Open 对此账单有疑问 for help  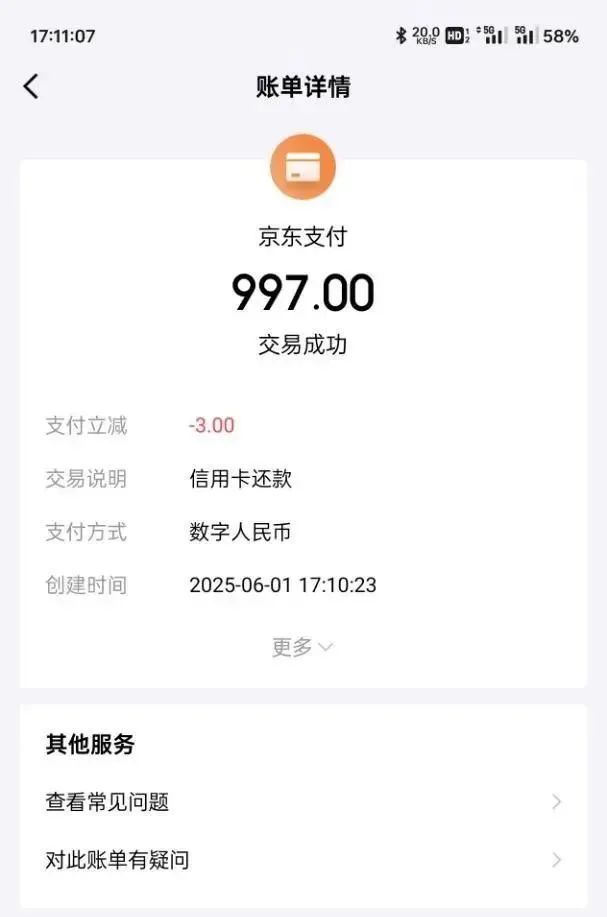click(x=302, y=860)
